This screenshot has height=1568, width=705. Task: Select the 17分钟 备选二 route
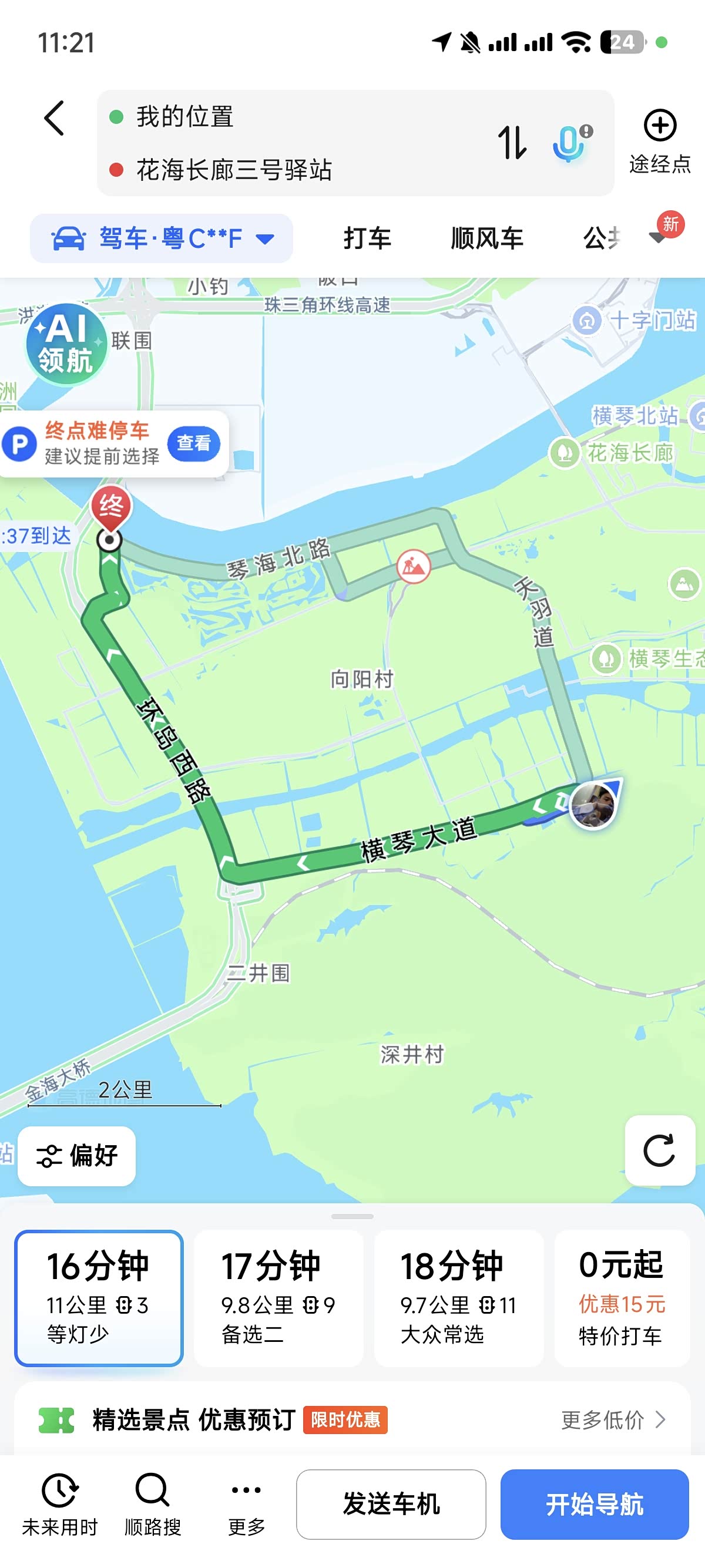278,1298
